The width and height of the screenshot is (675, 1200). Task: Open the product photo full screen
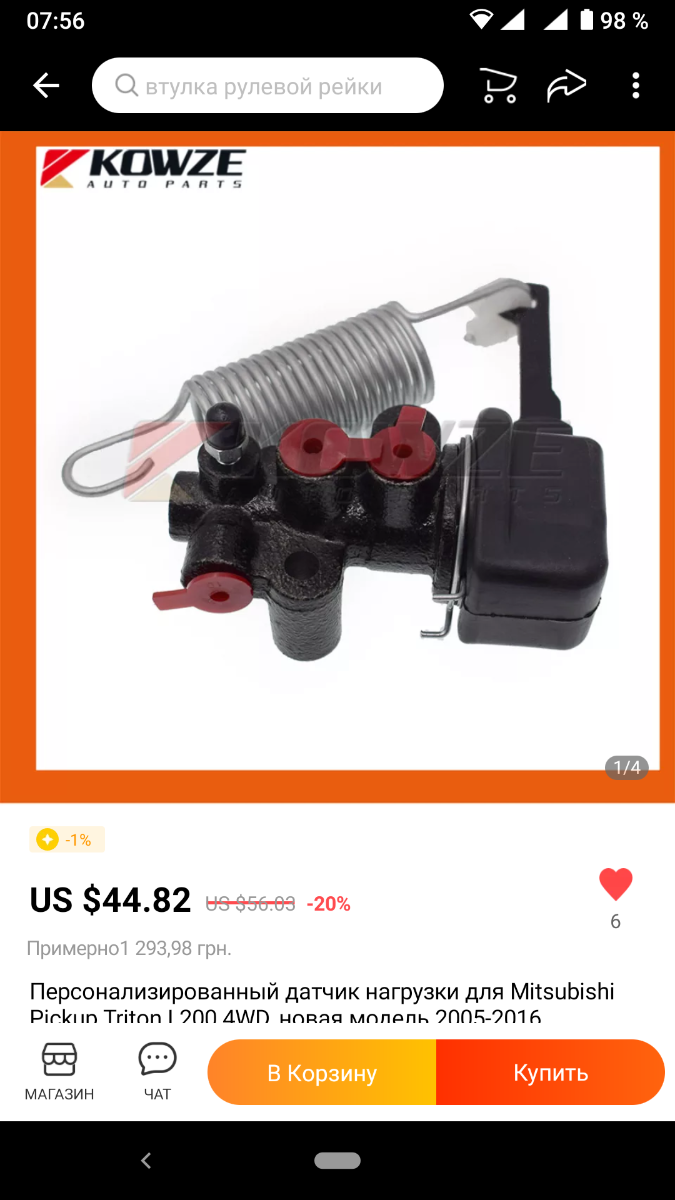coord(347,458)
